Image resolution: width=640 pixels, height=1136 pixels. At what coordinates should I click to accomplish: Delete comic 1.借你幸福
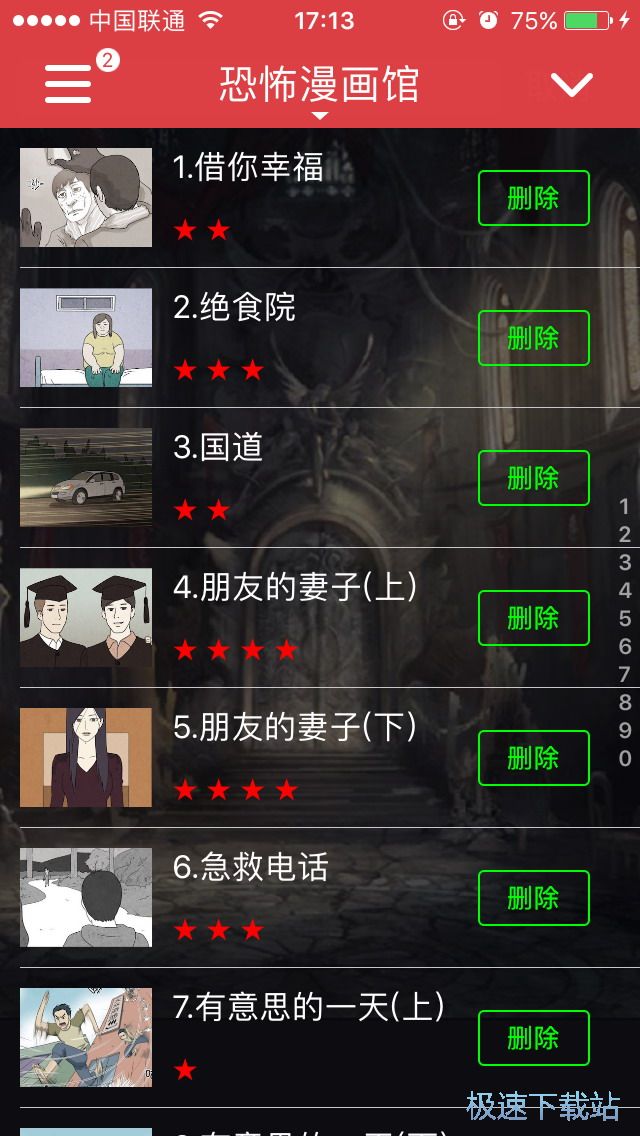point(533,198)
